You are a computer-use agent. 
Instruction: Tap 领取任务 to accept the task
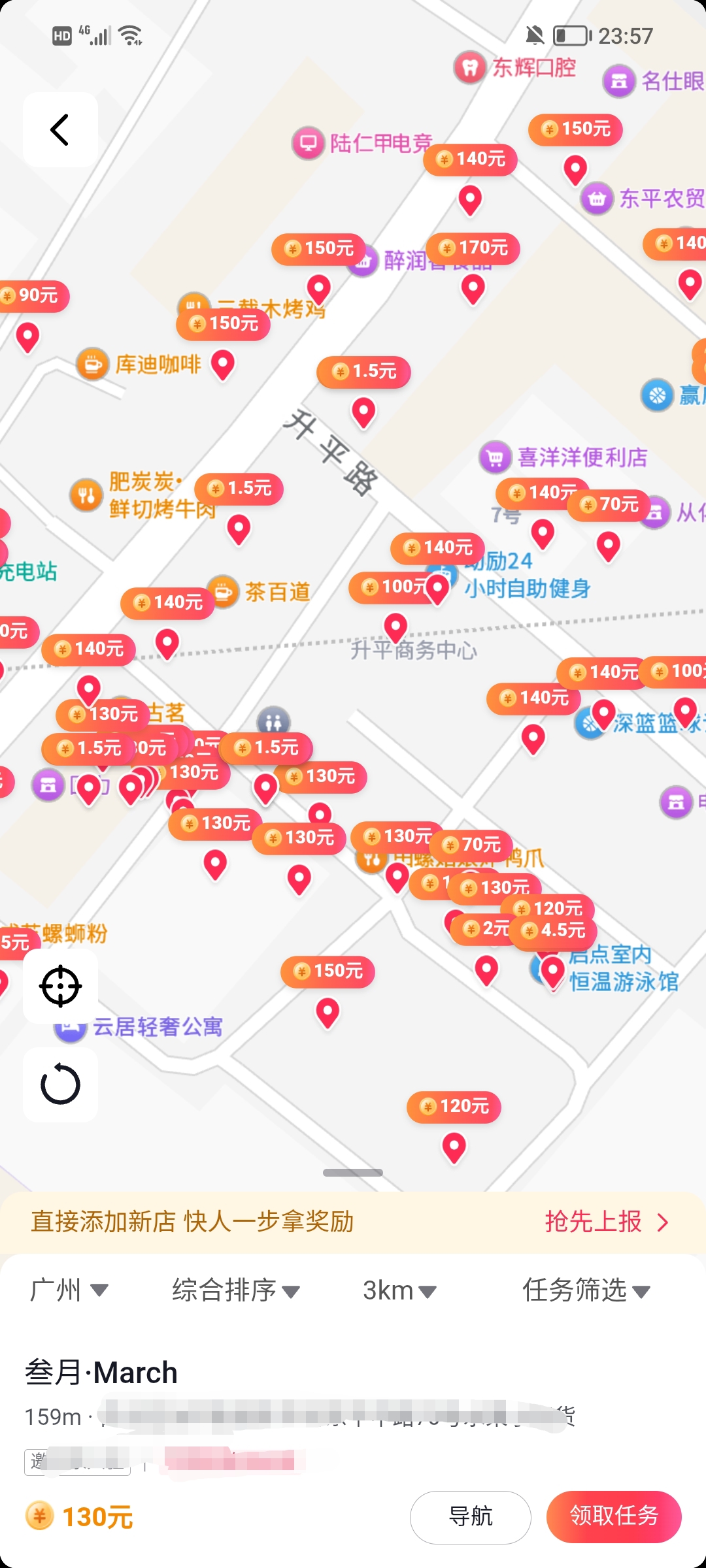[613, 1518]
